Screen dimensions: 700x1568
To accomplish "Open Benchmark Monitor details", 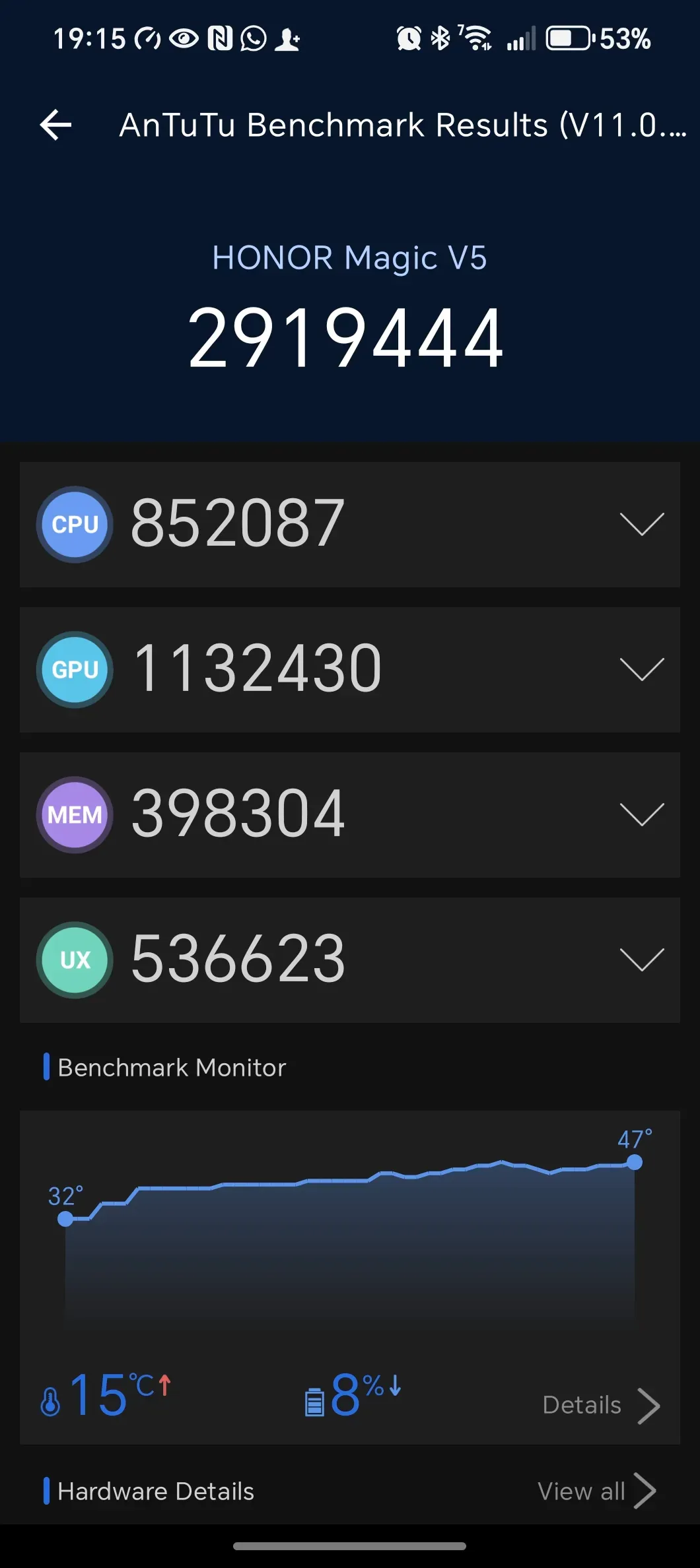I will tap(600, 1406).
